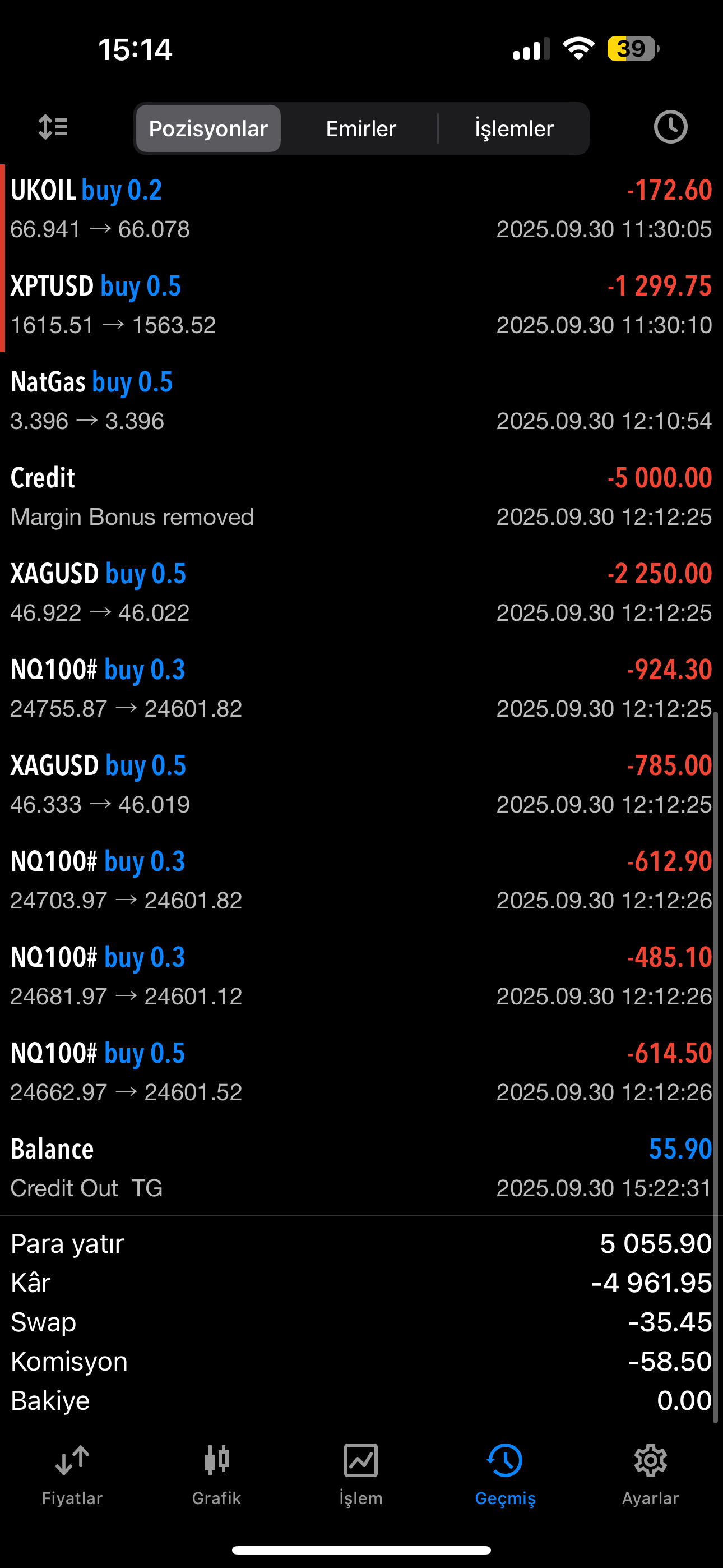Open the NQ100# position with -924.30 loss
Image resolution: width=723 pixels, height=1568 pixels.
(x=361, y=688)
